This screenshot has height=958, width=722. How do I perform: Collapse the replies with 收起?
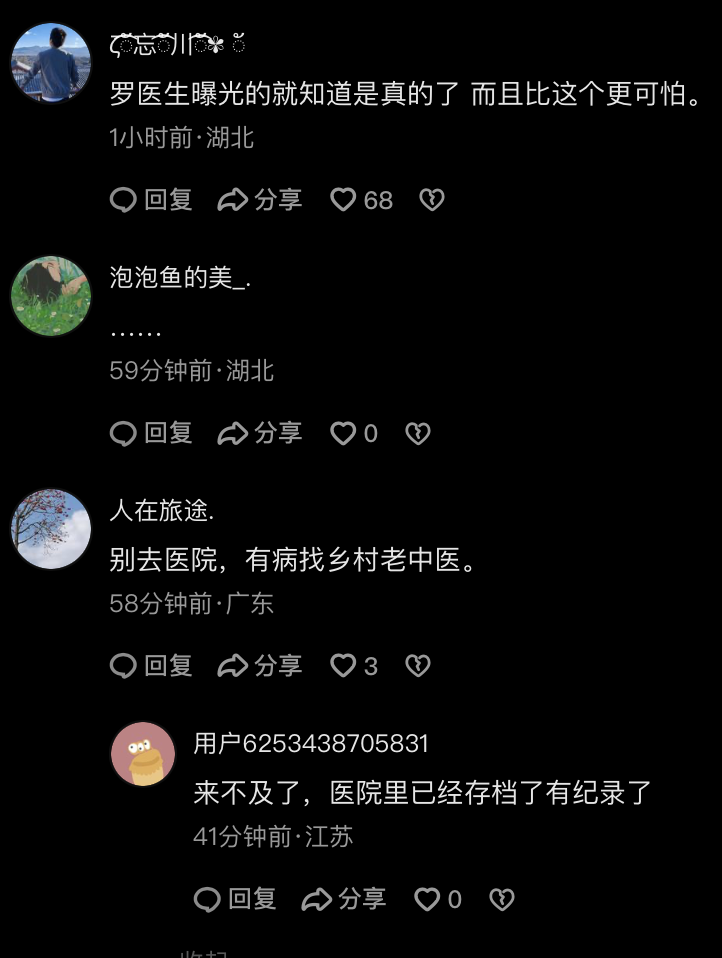click(x=205, y=953)
